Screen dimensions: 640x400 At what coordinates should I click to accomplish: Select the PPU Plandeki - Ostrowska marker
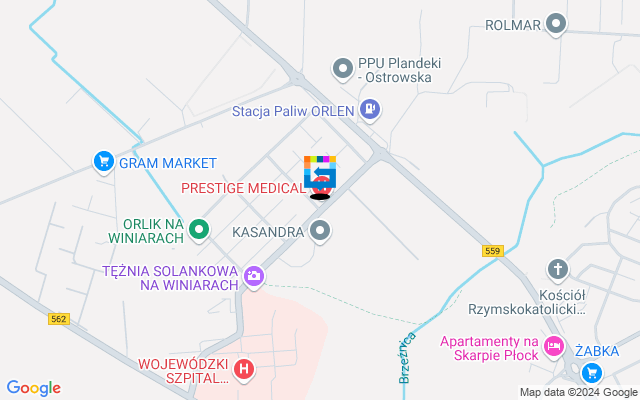point(343,69)
